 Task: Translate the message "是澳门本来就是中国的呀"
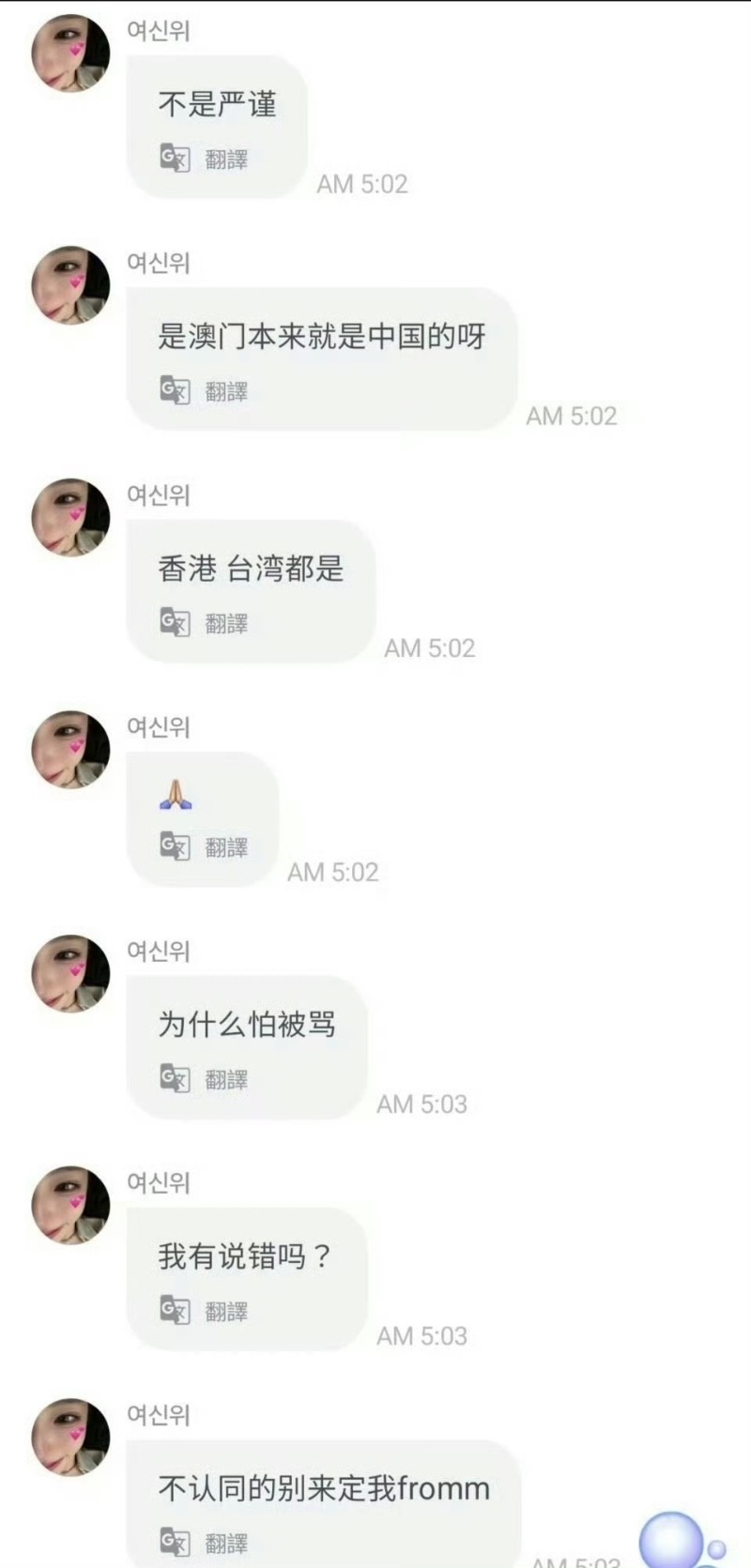point(204,390)
